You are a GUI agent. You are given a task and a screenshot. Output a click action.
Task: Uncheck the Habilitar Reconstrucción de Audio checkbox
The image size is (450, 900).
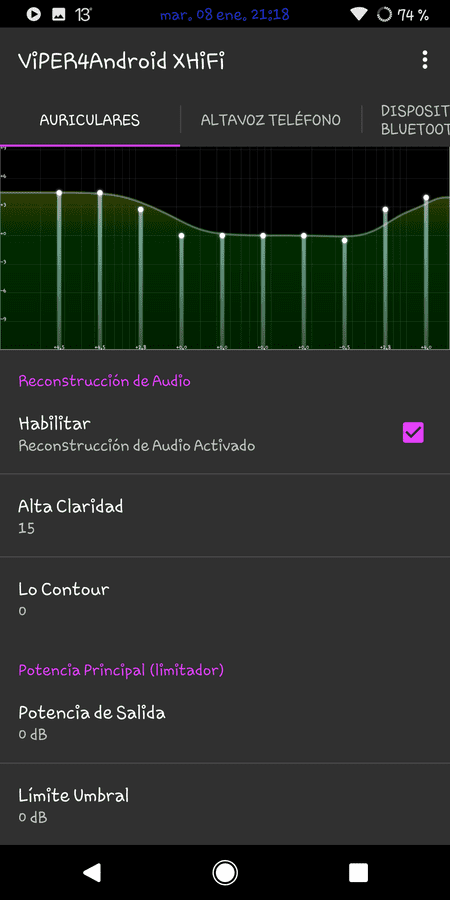[413, 433]
